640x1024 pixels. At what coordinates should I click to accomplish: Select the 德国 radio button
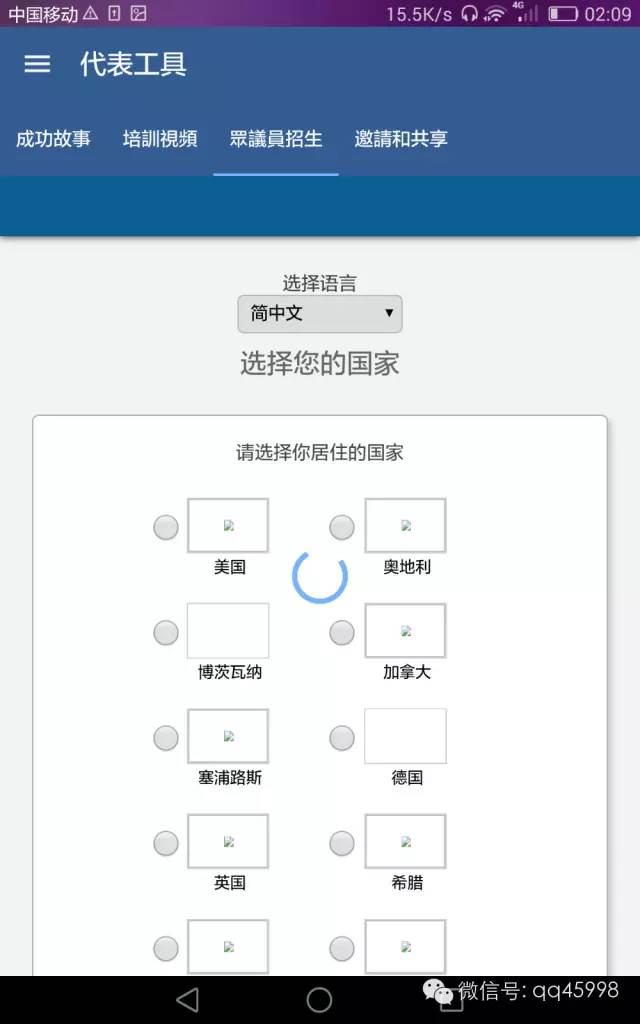pos(342,738)
